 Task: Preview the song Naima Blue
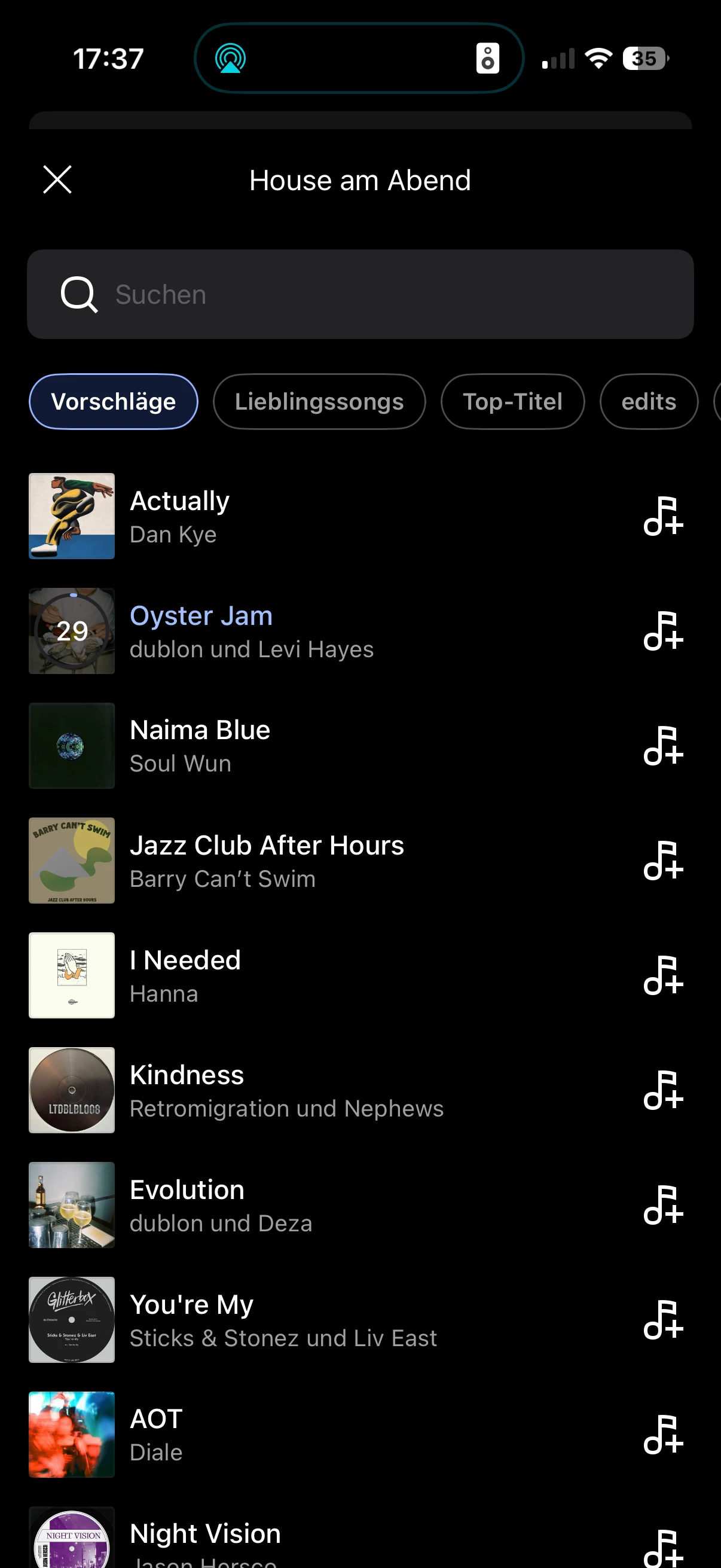72,746
